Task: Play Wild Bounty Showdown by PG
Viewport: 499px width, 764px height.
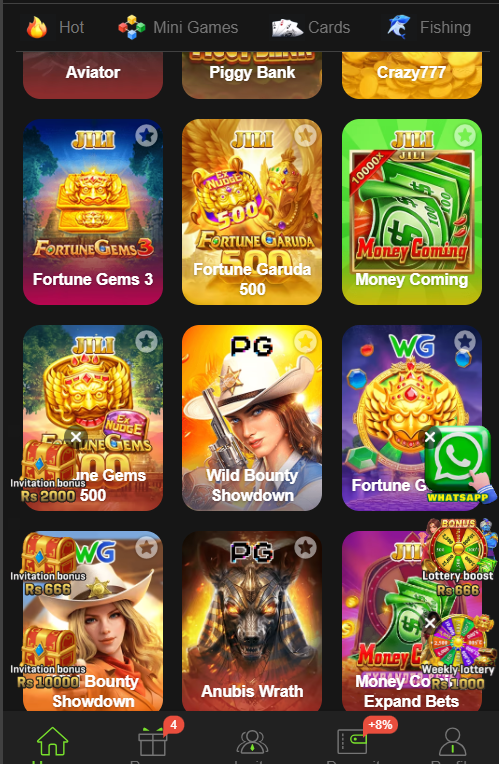Action: click(252, 418)
